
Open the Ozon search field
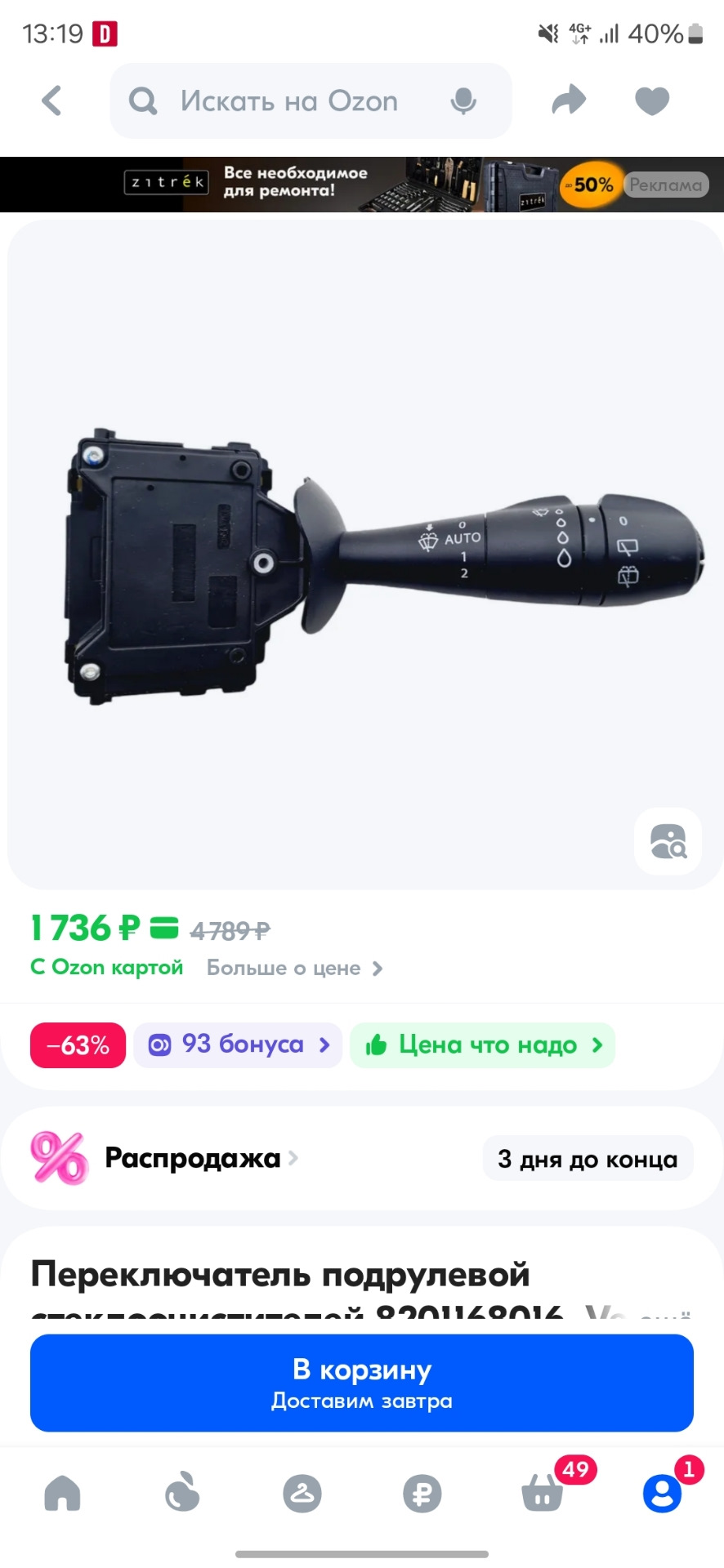point(288,101)
